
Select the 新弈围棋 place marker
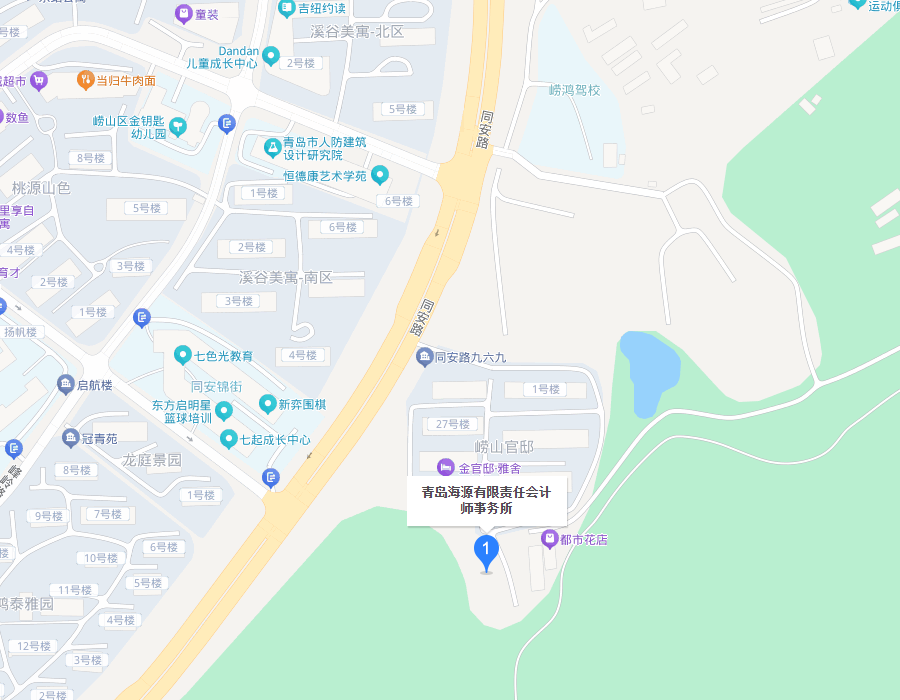pos(267,404)
